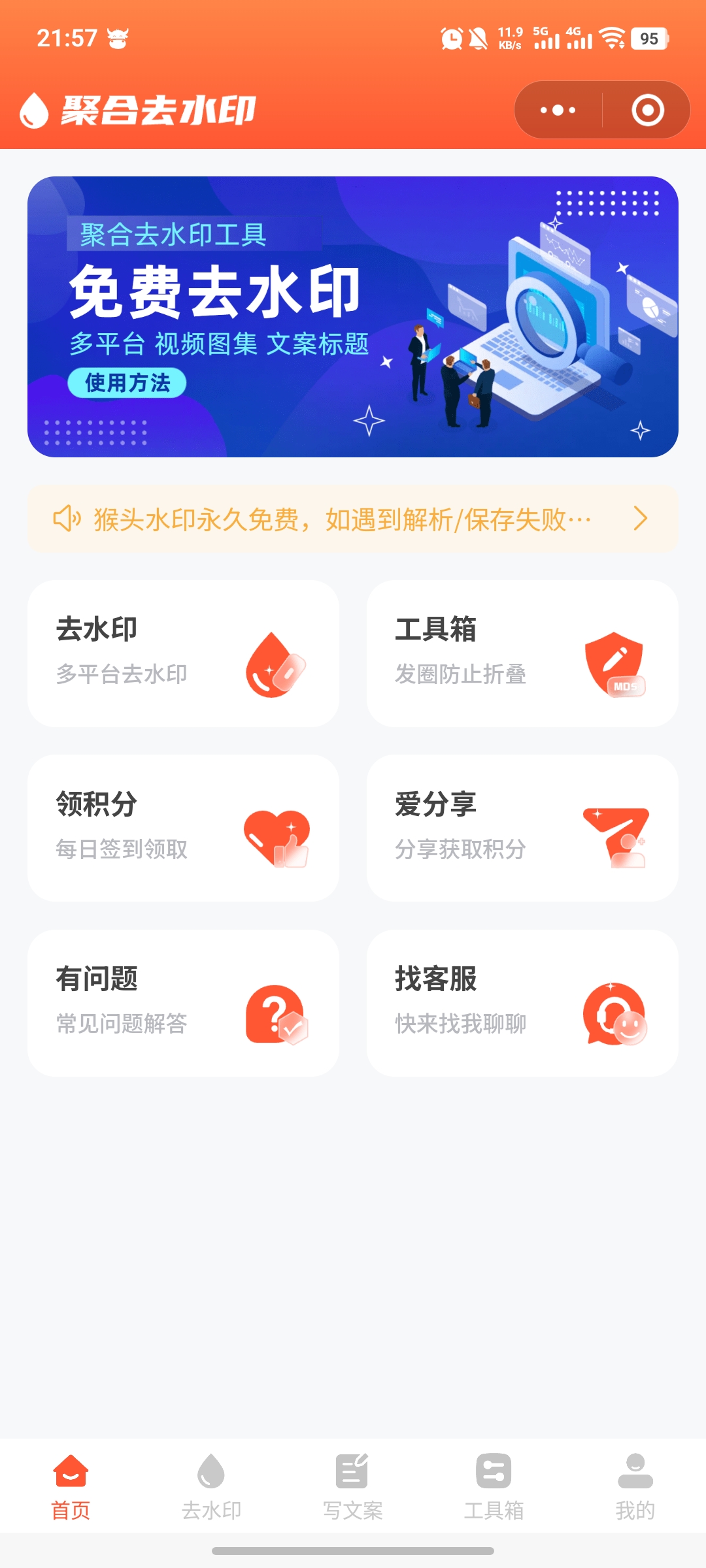Click the promotional 免费去水印 banner
Screen dimensions: 706x1568
click(x=353, y=317)
